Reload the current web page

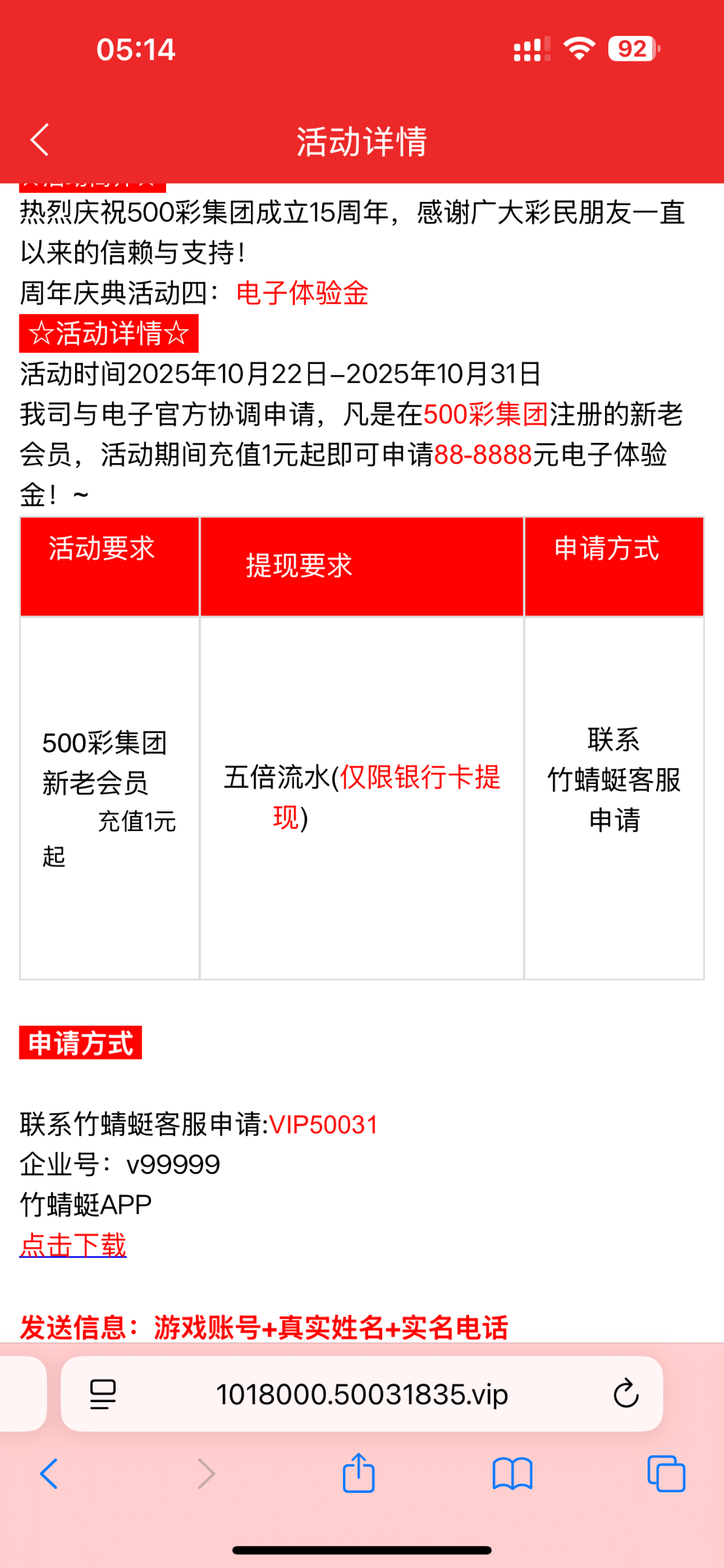point(625,1394)
